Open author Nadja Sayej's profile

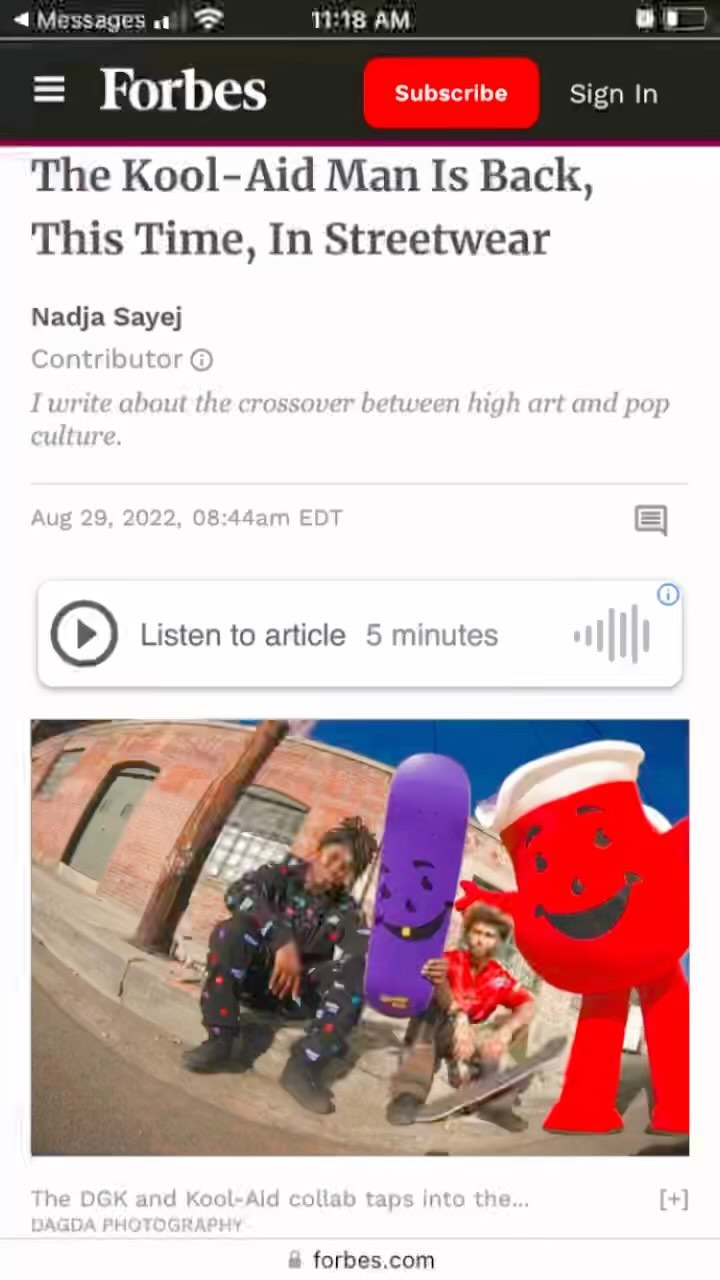click(x=106, y=317)
